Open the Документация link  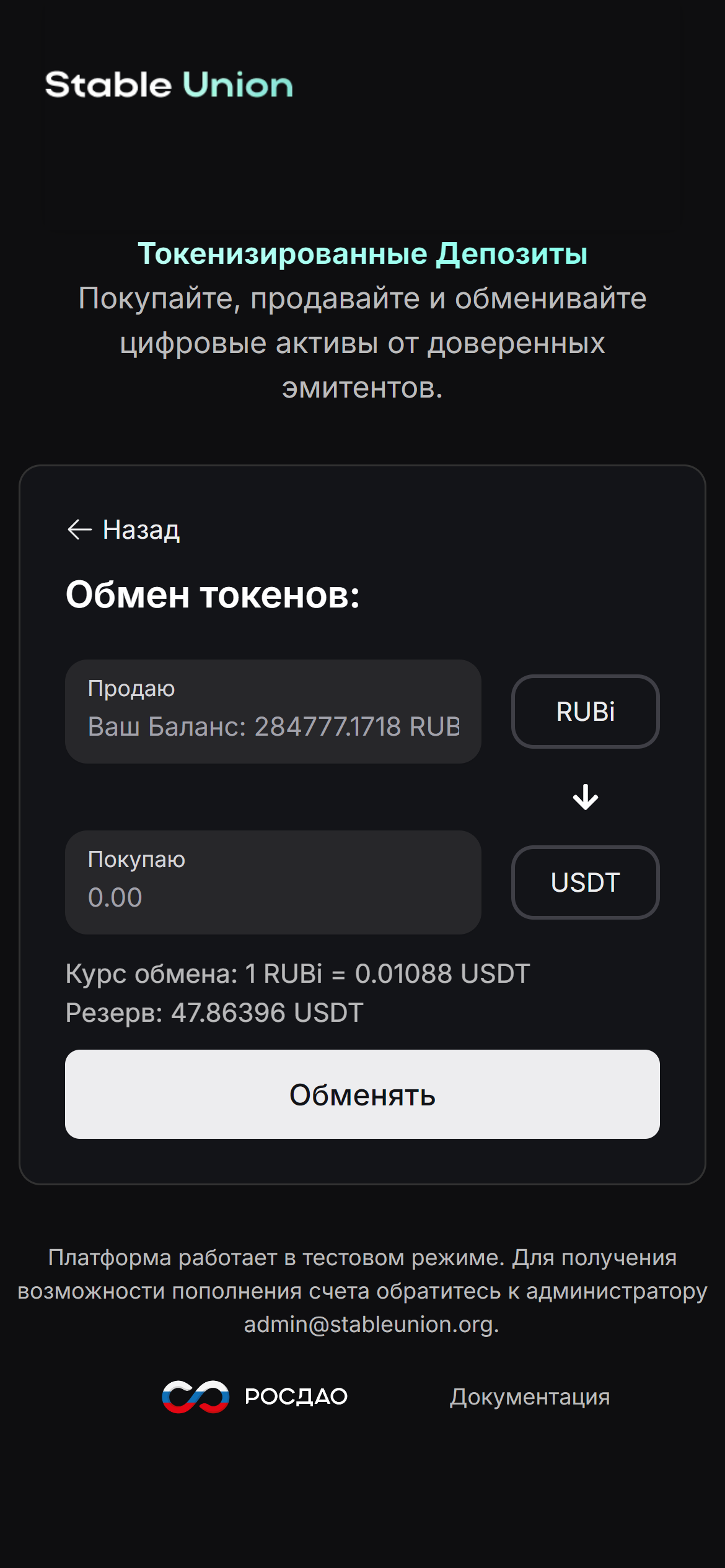click(530, 1397)
